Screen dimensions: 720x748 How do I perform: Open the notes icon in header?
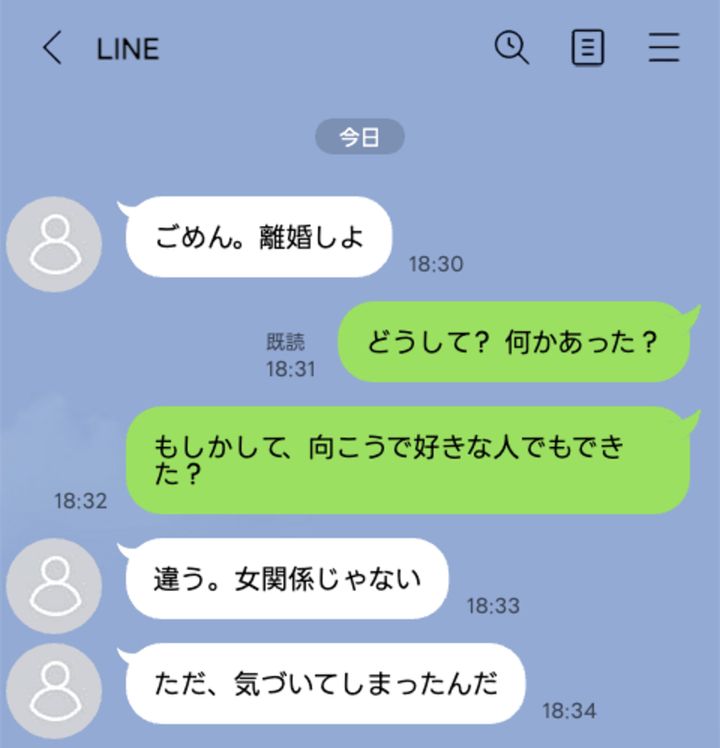pos(588,47)
